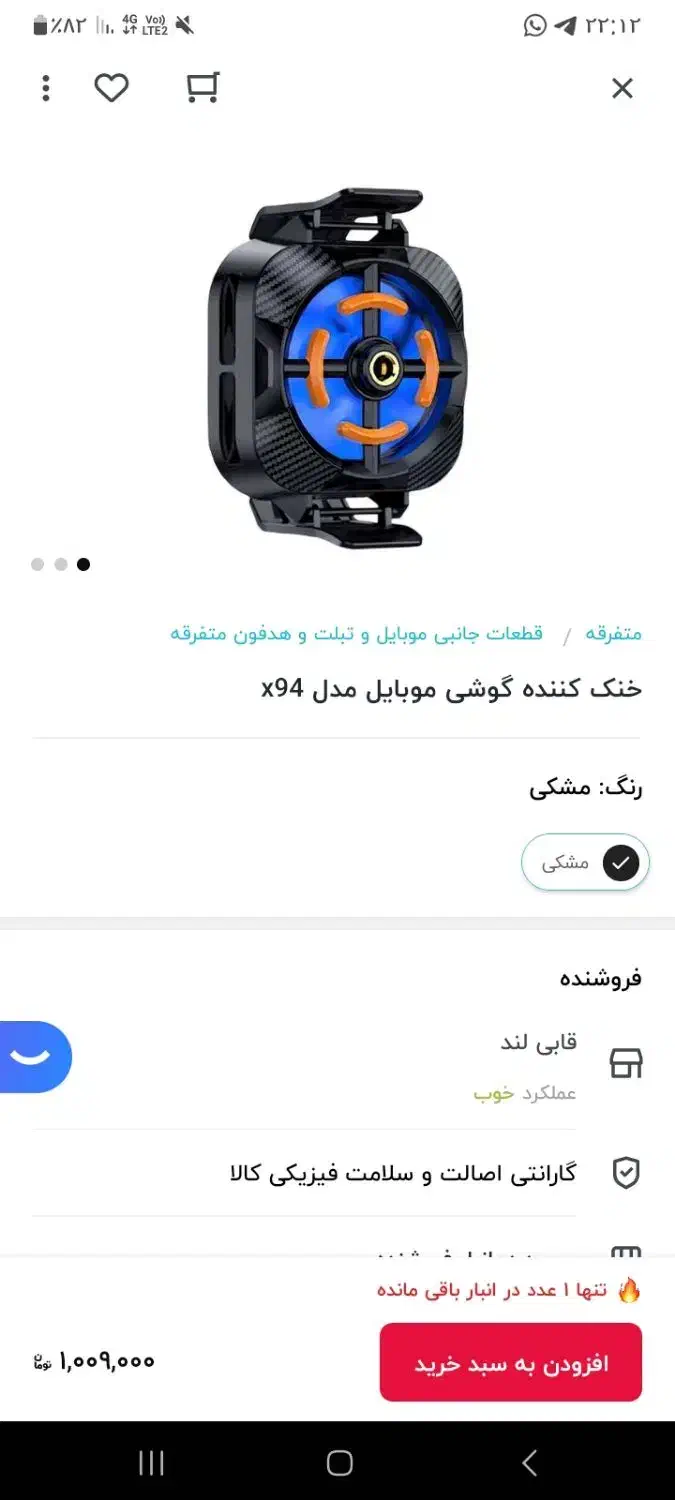Screen dimensions: 675x1500
Task: Select the مشکی color chip
Action: (585, 862)
